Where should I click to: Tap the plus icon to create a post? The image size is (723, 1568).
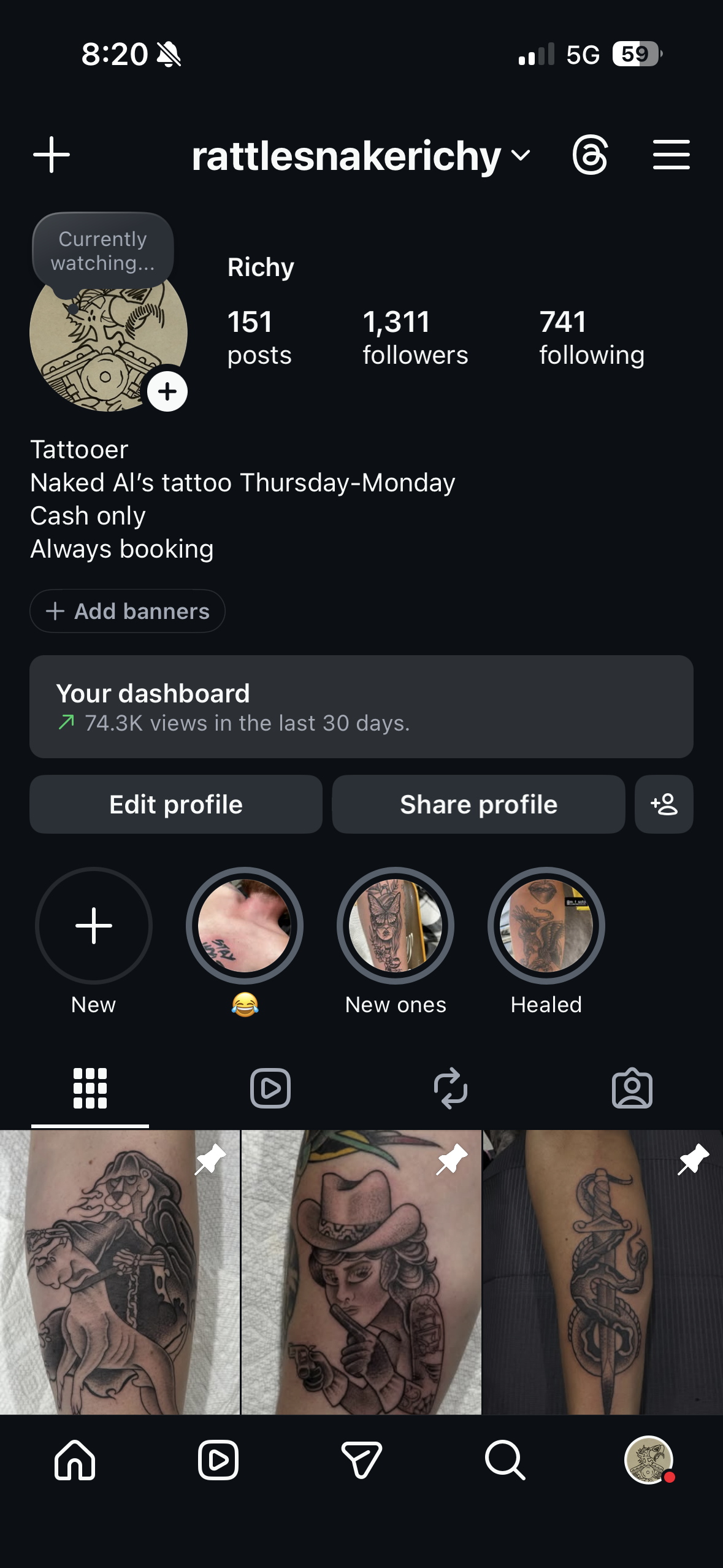pyautogui.click(x=52, y=155)
